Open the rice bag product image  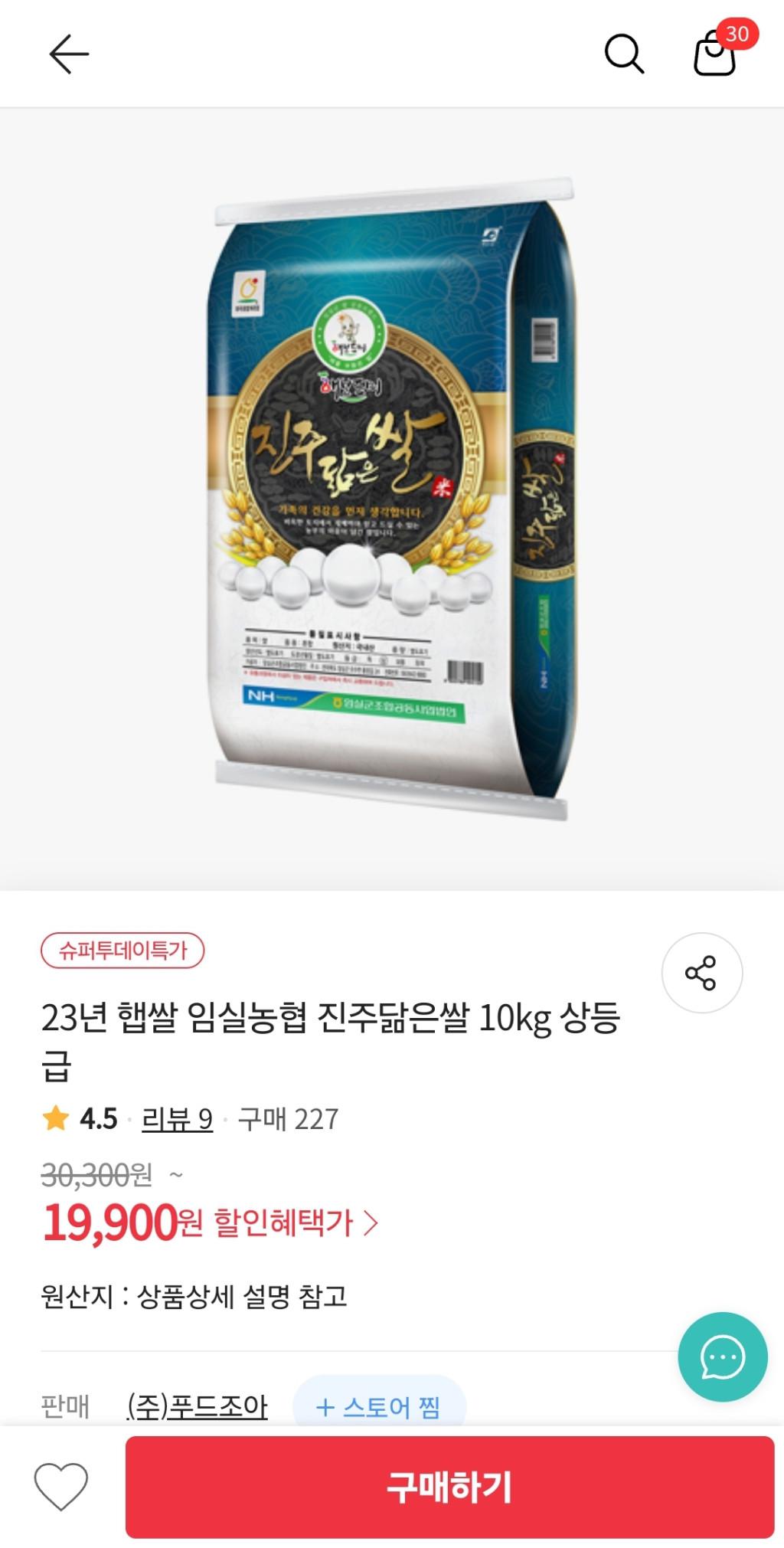[x=392, y=498]
